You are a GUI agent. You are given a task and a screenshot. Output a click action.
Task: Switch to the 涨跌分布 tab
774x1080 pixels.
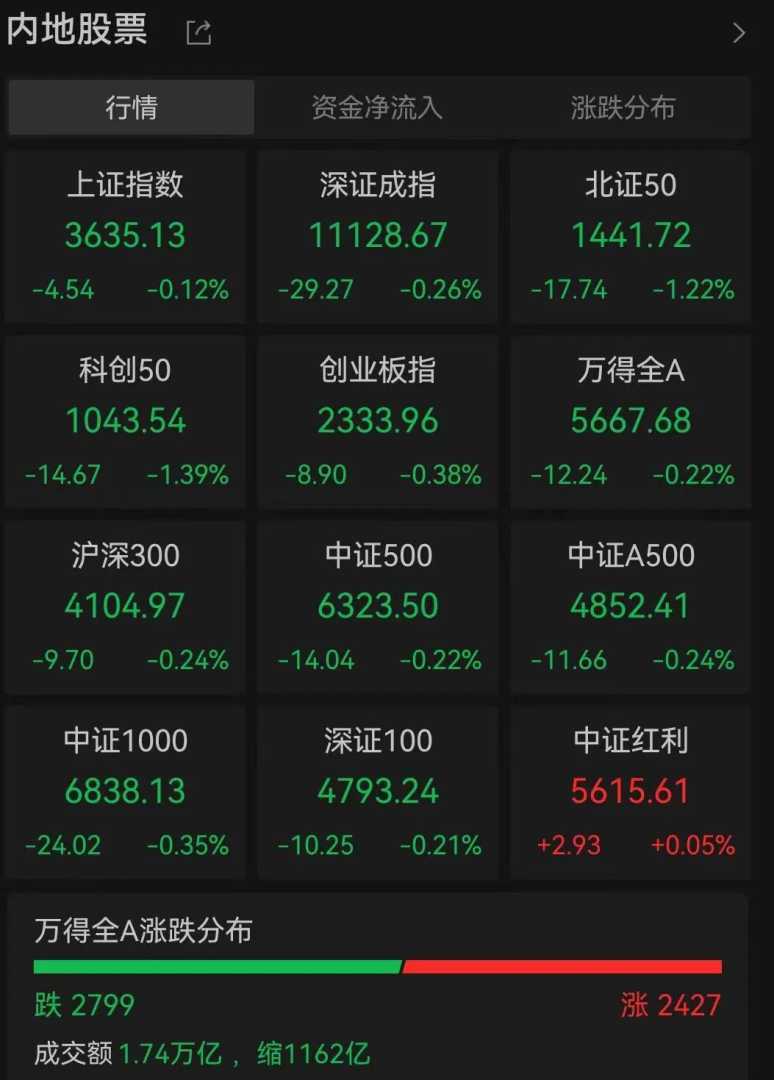(x=623, y=107)
